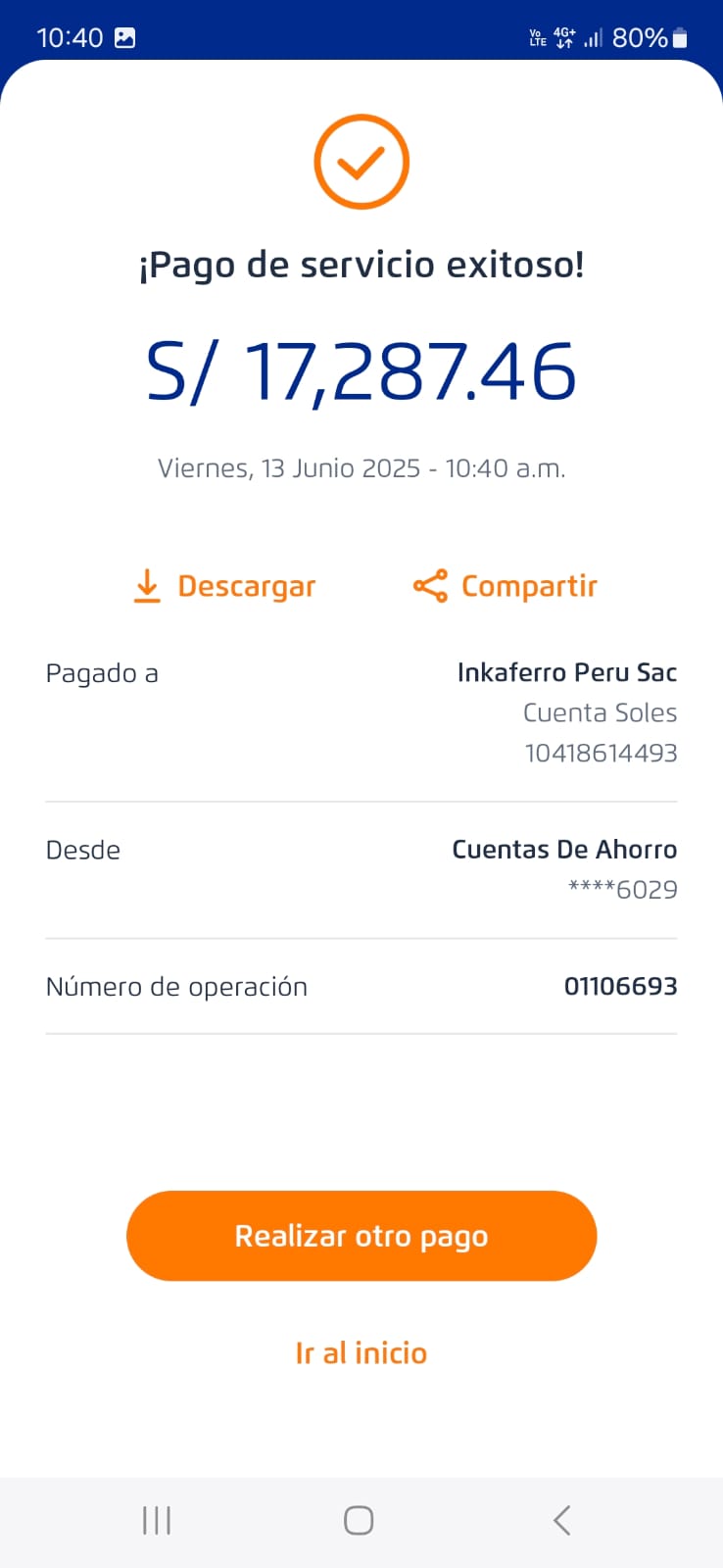Go to home with Ir al inicio

point(361,1353)
